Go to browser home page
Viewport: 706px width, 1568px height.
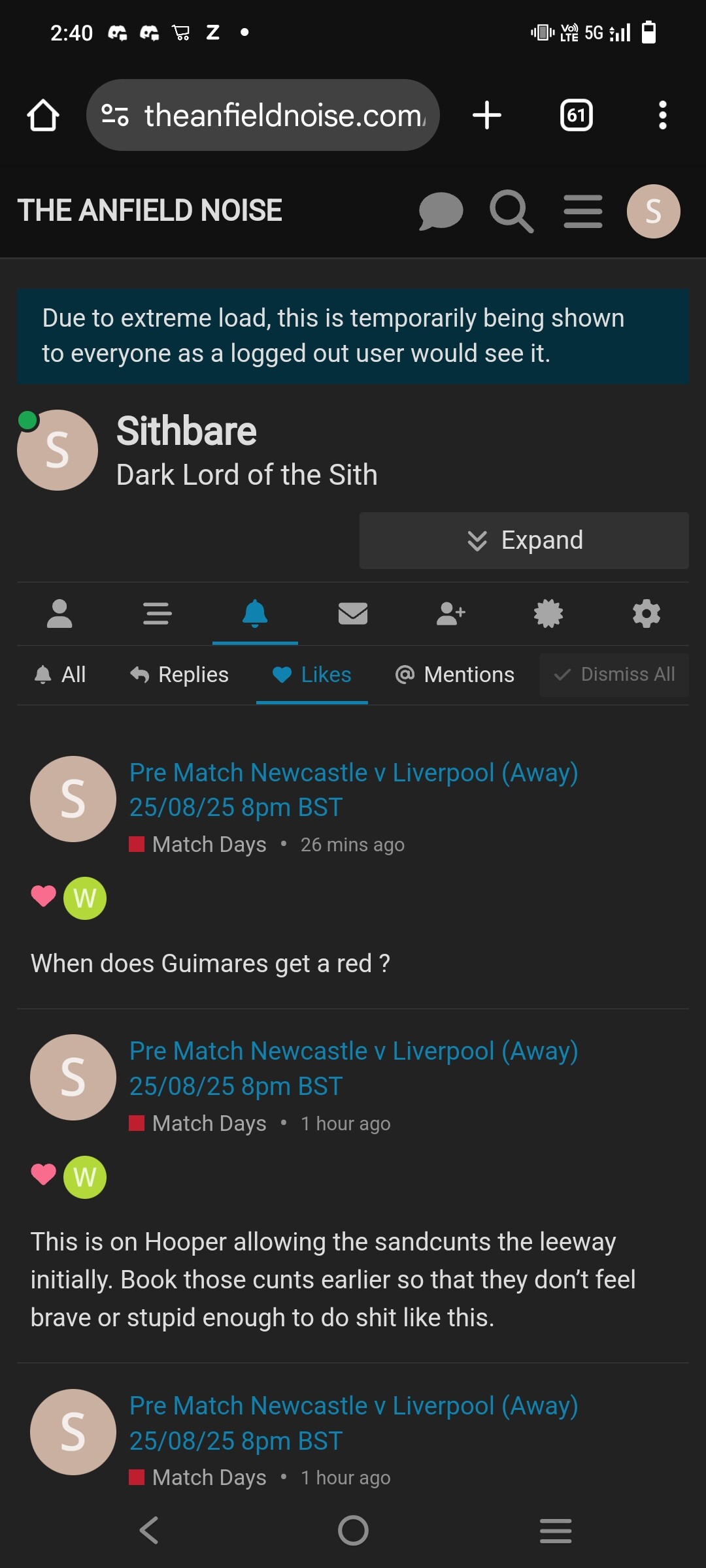(x=43, y=116)
